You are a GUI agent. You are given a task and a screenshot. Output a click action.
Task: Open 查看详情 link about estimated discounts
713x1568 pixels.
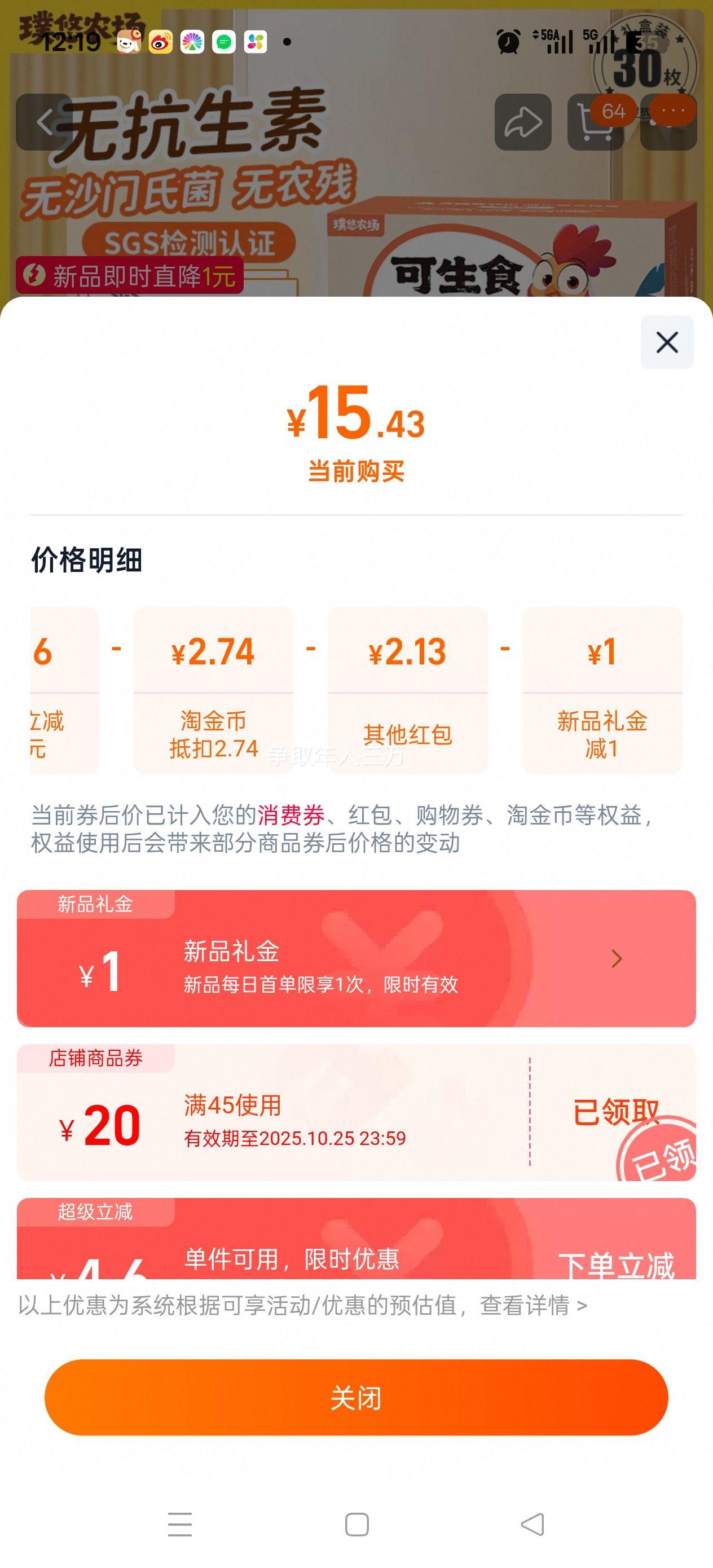point(532,1305)
